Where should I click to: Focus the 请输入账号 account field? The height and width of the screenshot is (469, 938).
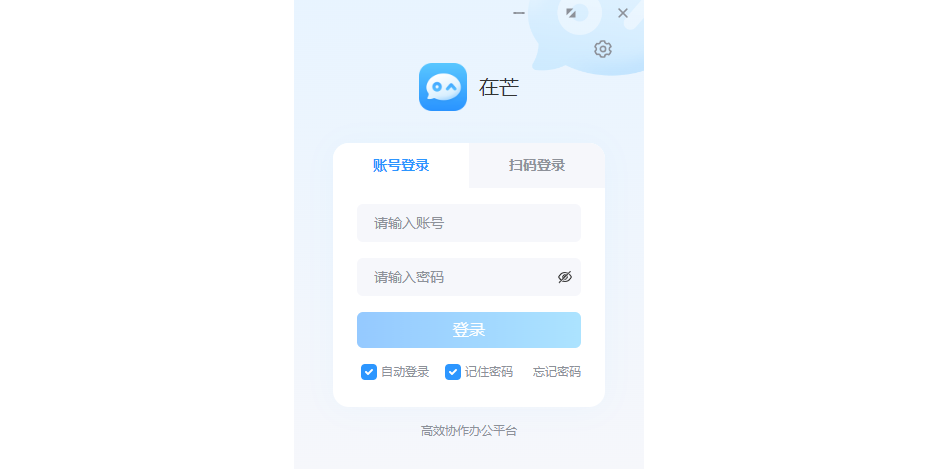coord(468,223)
